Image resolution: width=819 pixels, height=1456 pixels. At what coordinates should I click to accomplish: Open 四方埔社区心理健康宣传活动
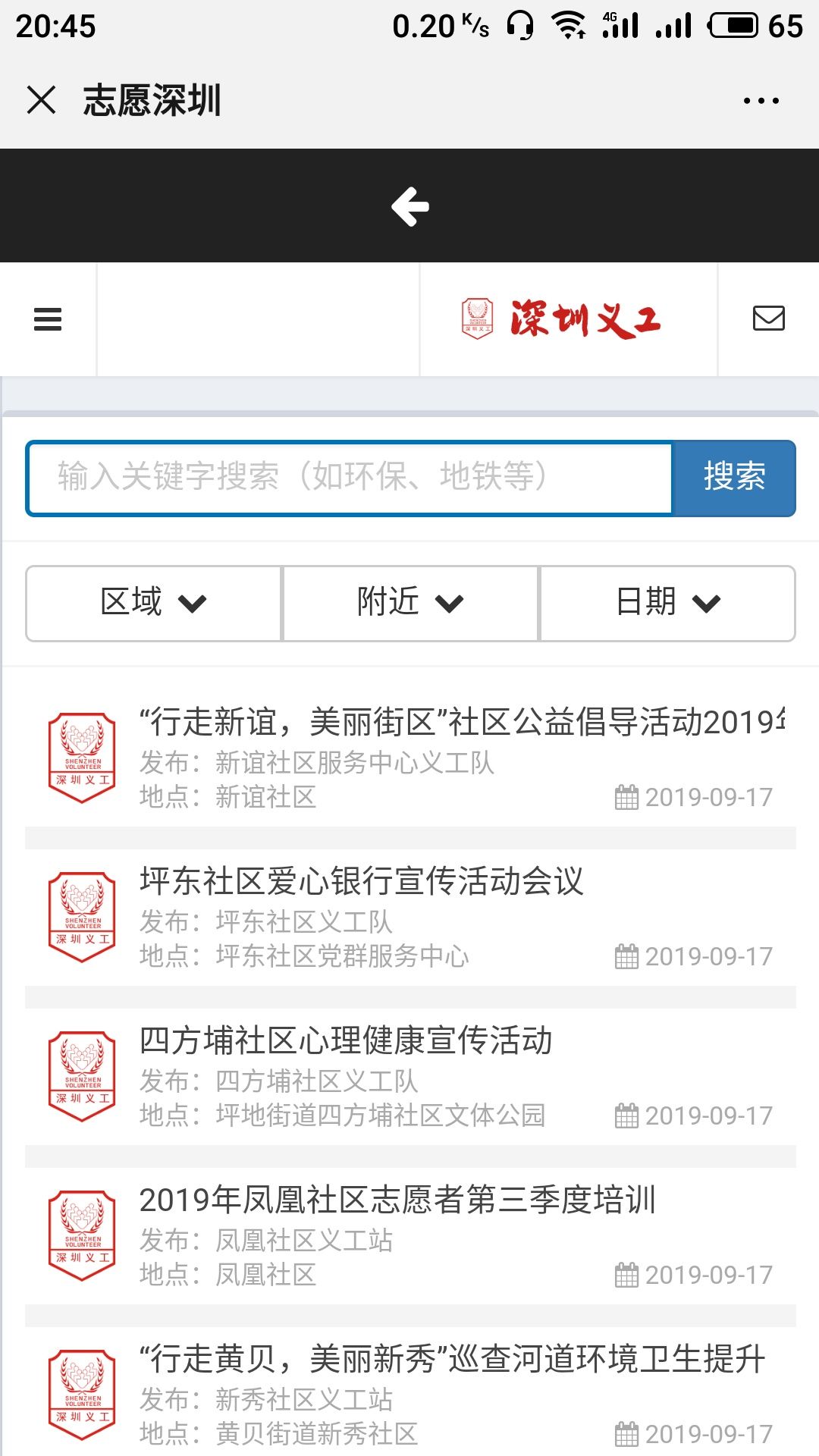pyautogui.click(x=346, y=1040)
